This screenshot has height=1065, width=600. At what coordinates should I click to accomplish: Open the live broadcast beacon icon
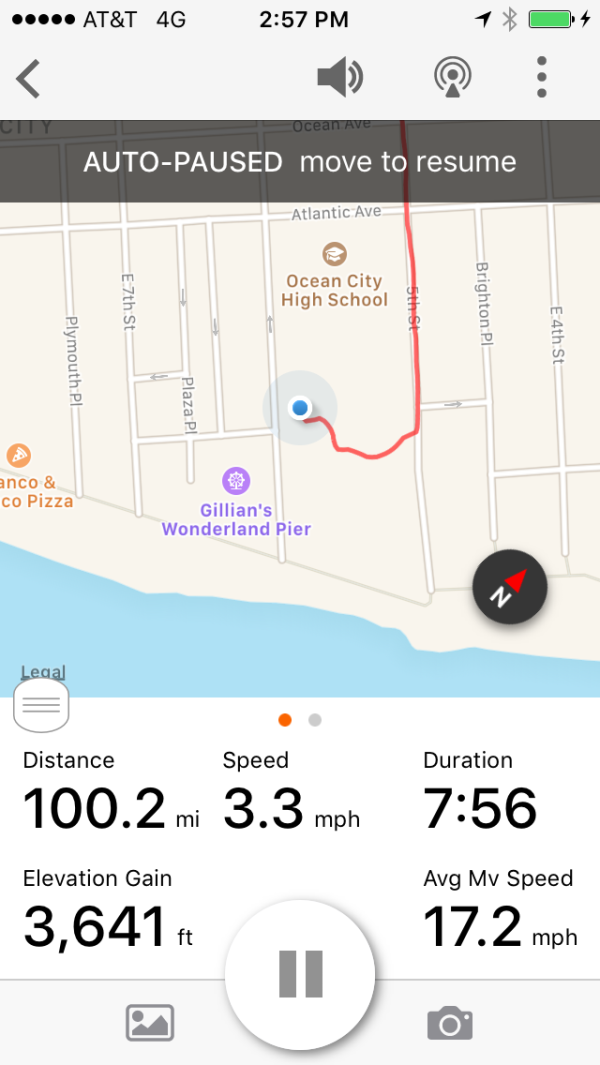tap(453, 77)
